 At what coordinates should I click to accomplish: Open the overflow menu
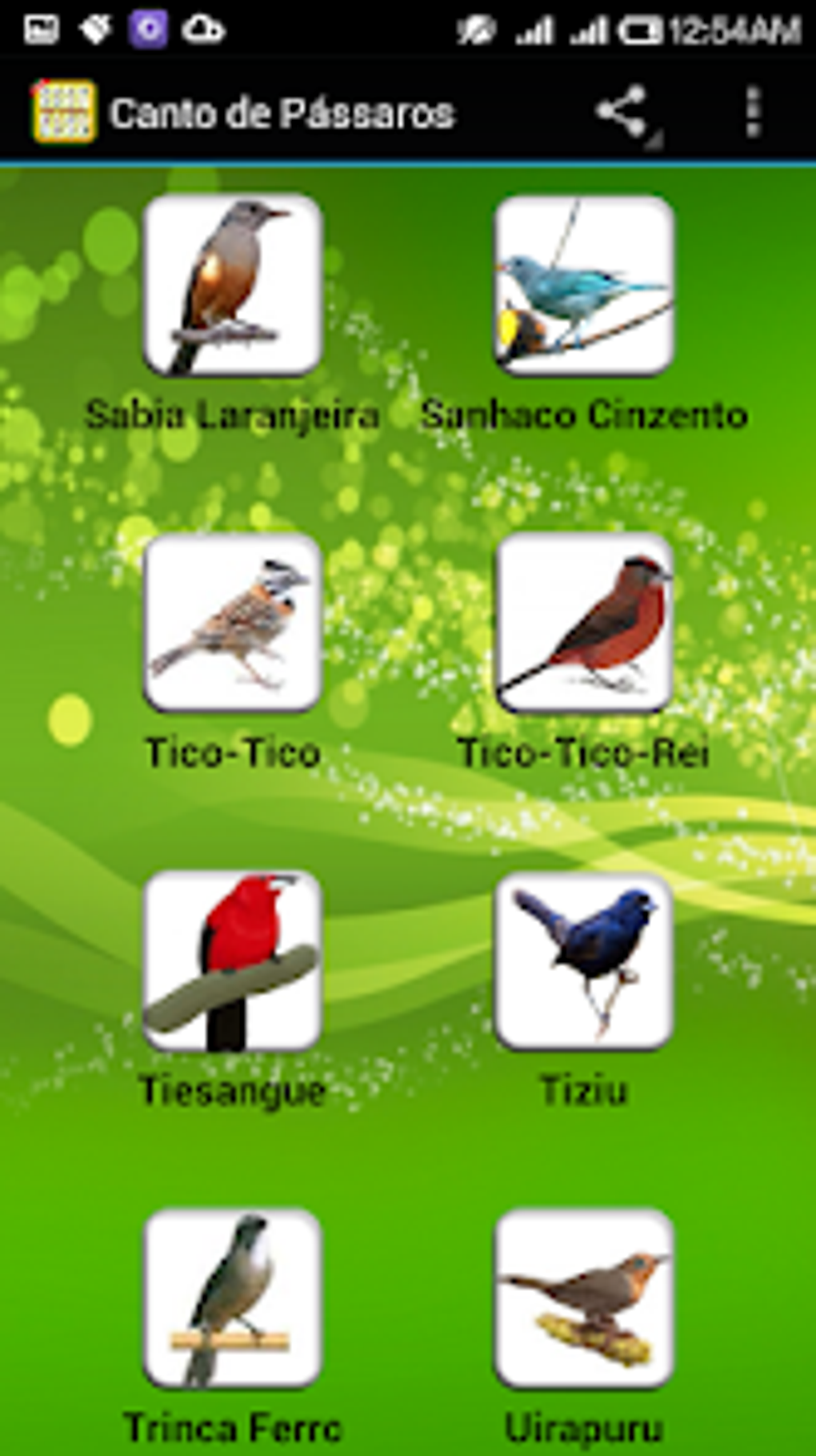751,111
